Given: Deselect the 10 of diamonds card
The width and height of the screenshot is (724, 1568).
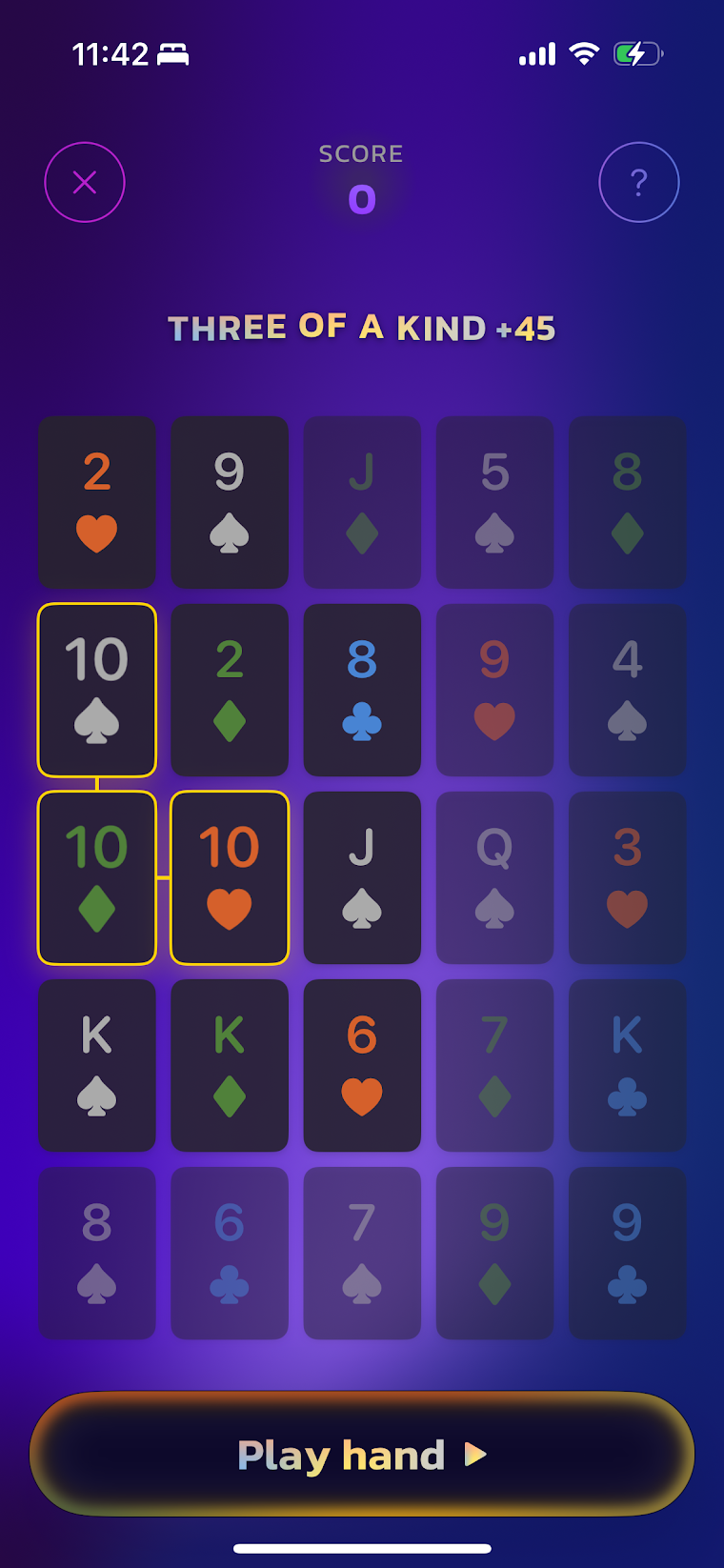Looking at the screenshot, I should click(x=97, y=877).
